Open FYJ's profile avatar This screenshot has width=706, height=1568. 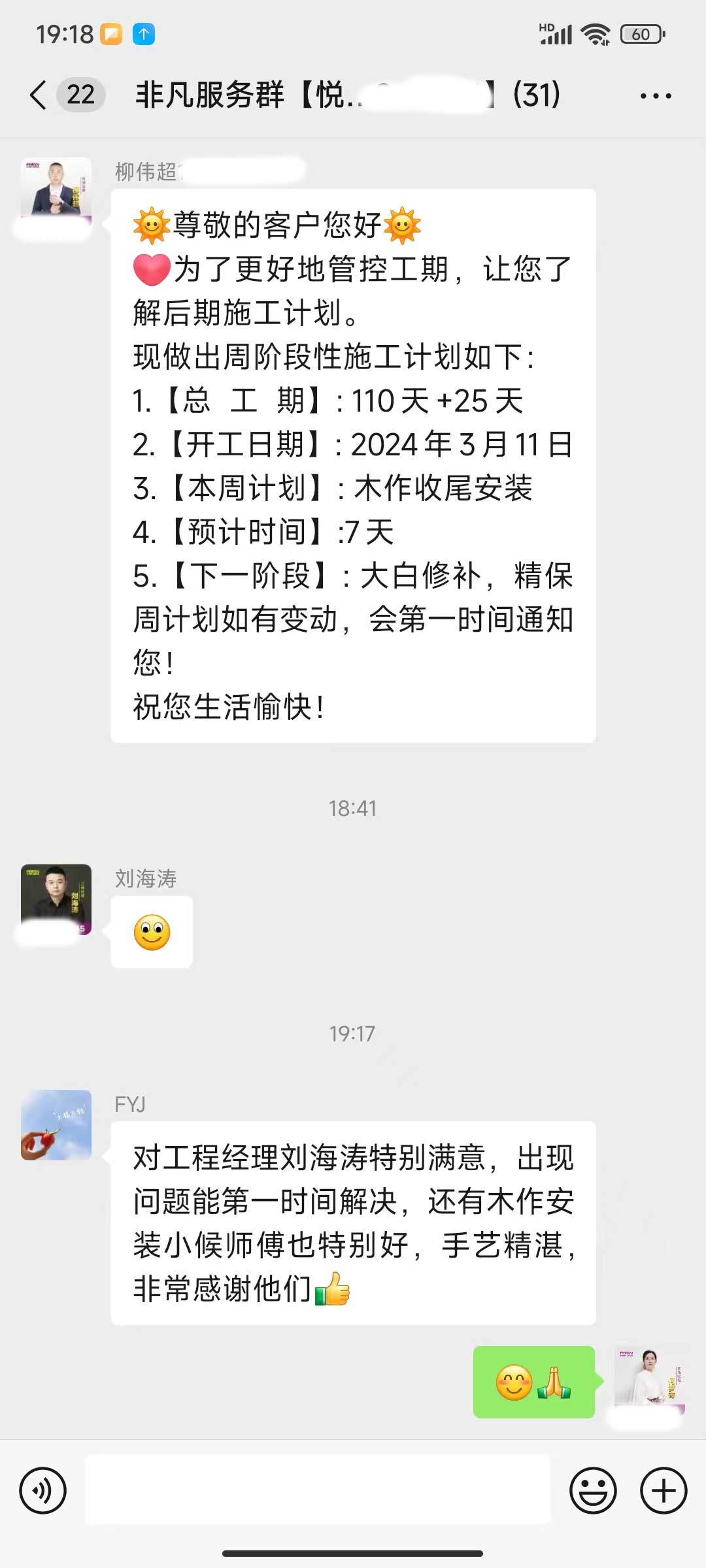pyautogui.click(x=56, y=1124)
